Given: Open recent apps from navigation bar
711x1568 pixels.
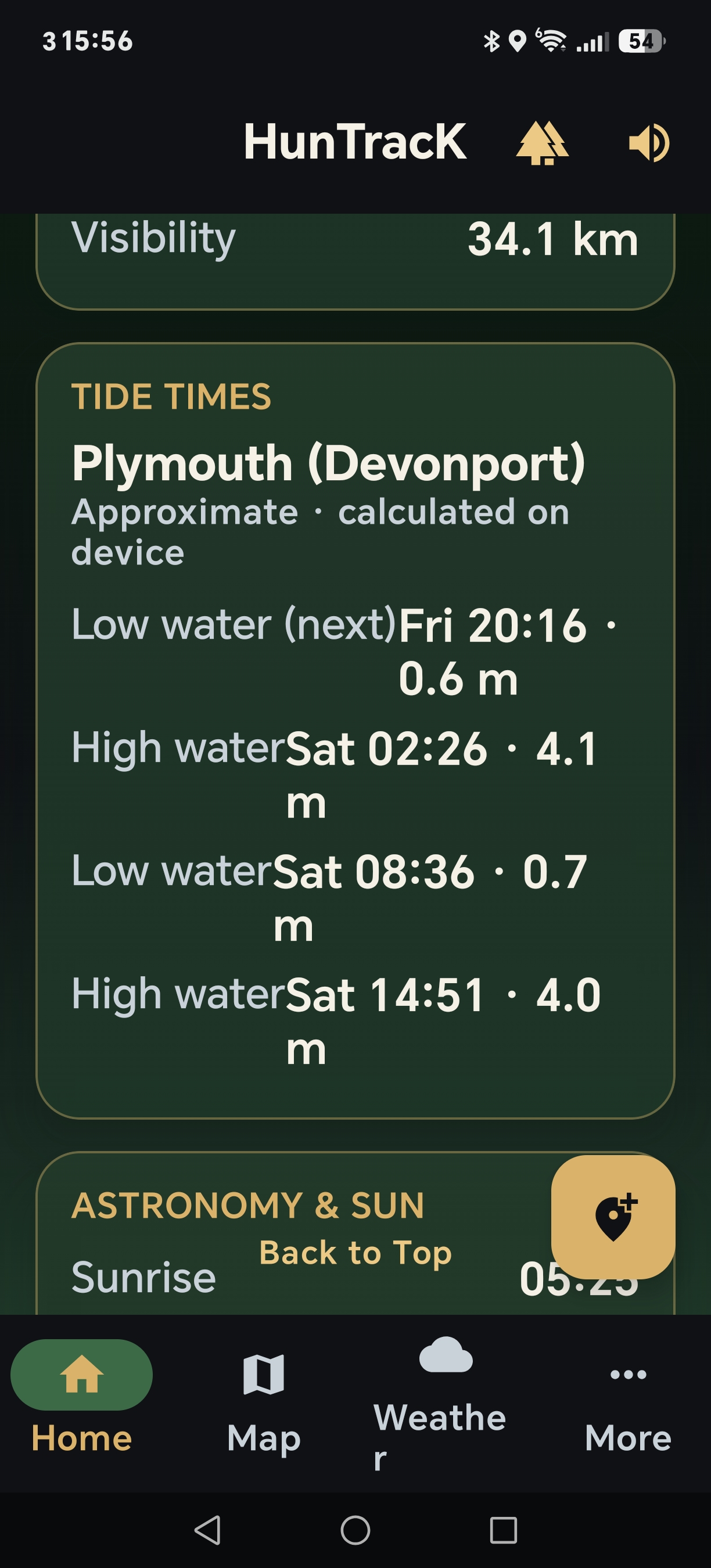Looking at the screenshot, I should [x=503, y=1530].
